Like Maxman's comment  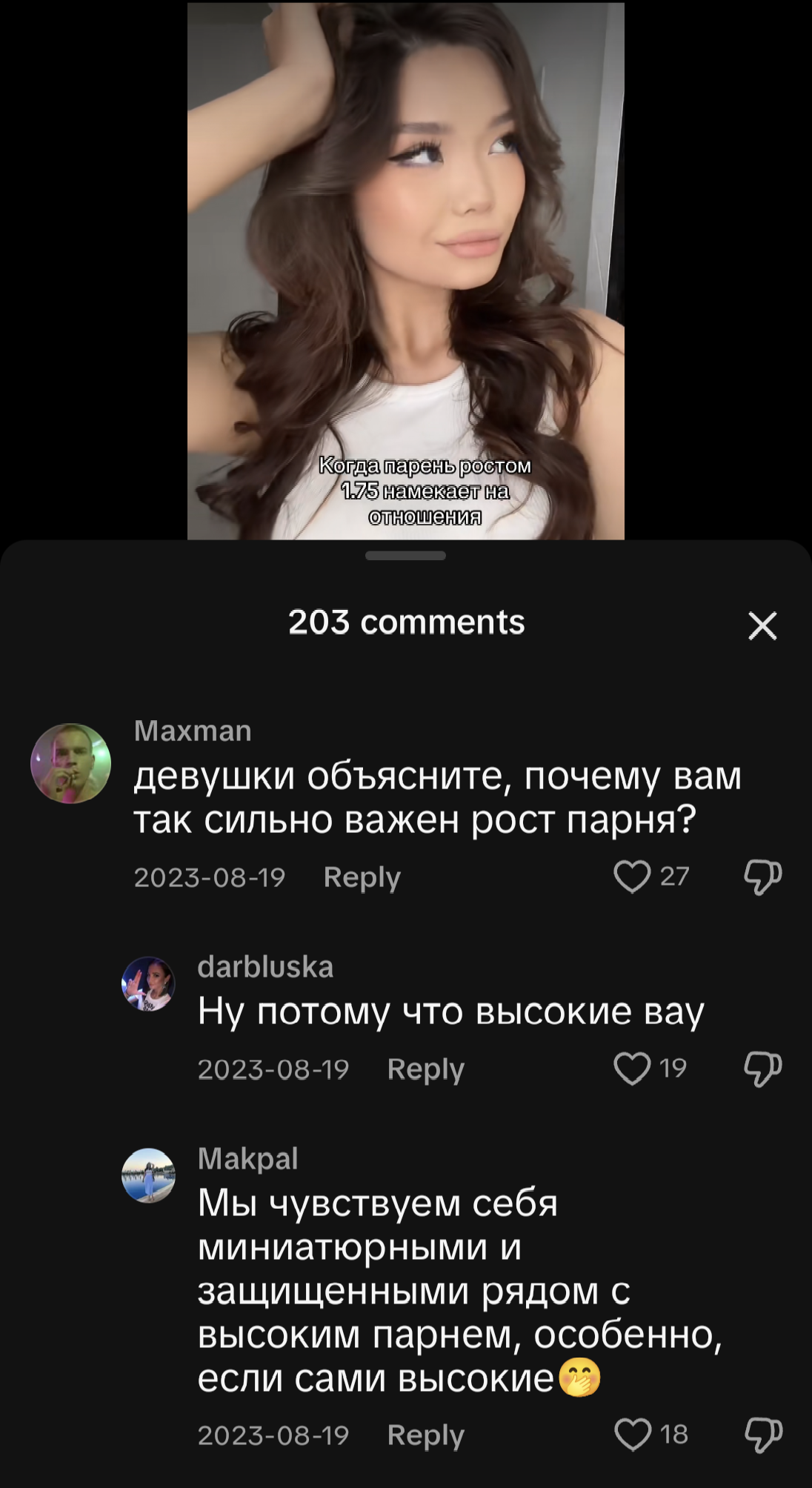click(632, 877)
